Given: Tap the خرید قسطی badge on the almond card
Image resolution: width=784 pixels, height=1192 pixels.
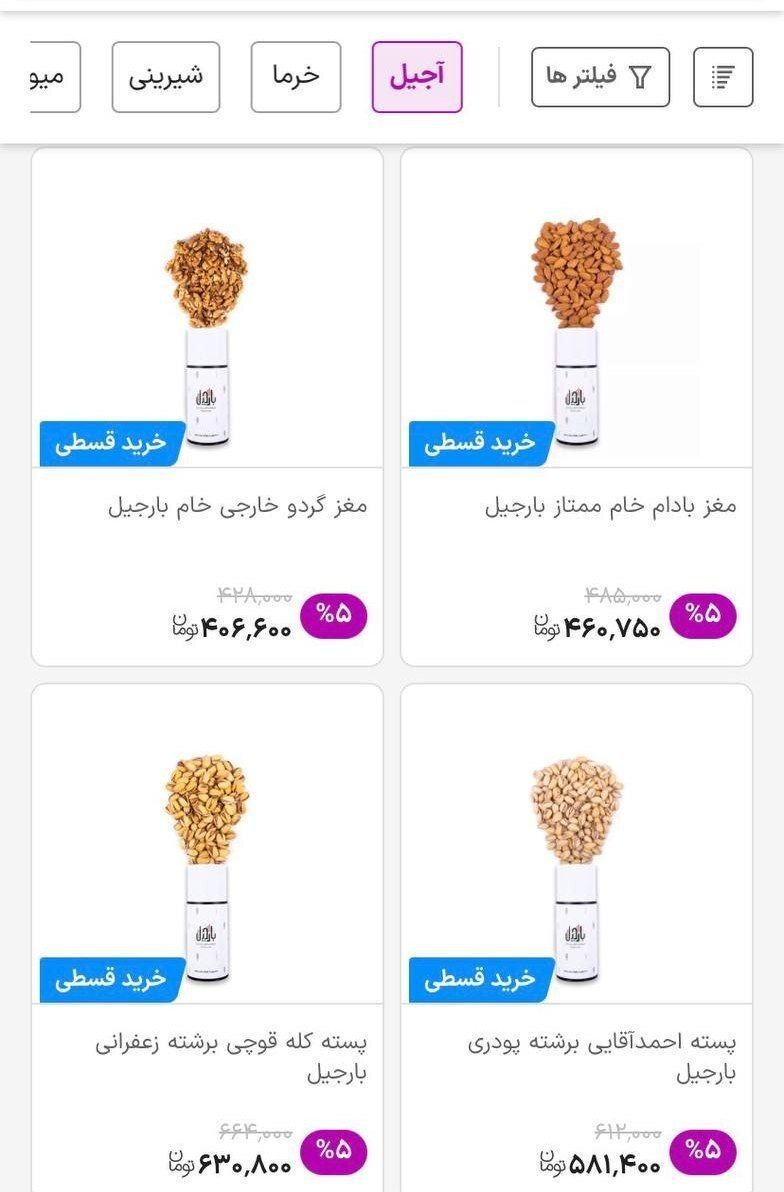Looking at the screenshot, I should click(x=480, y=442).
